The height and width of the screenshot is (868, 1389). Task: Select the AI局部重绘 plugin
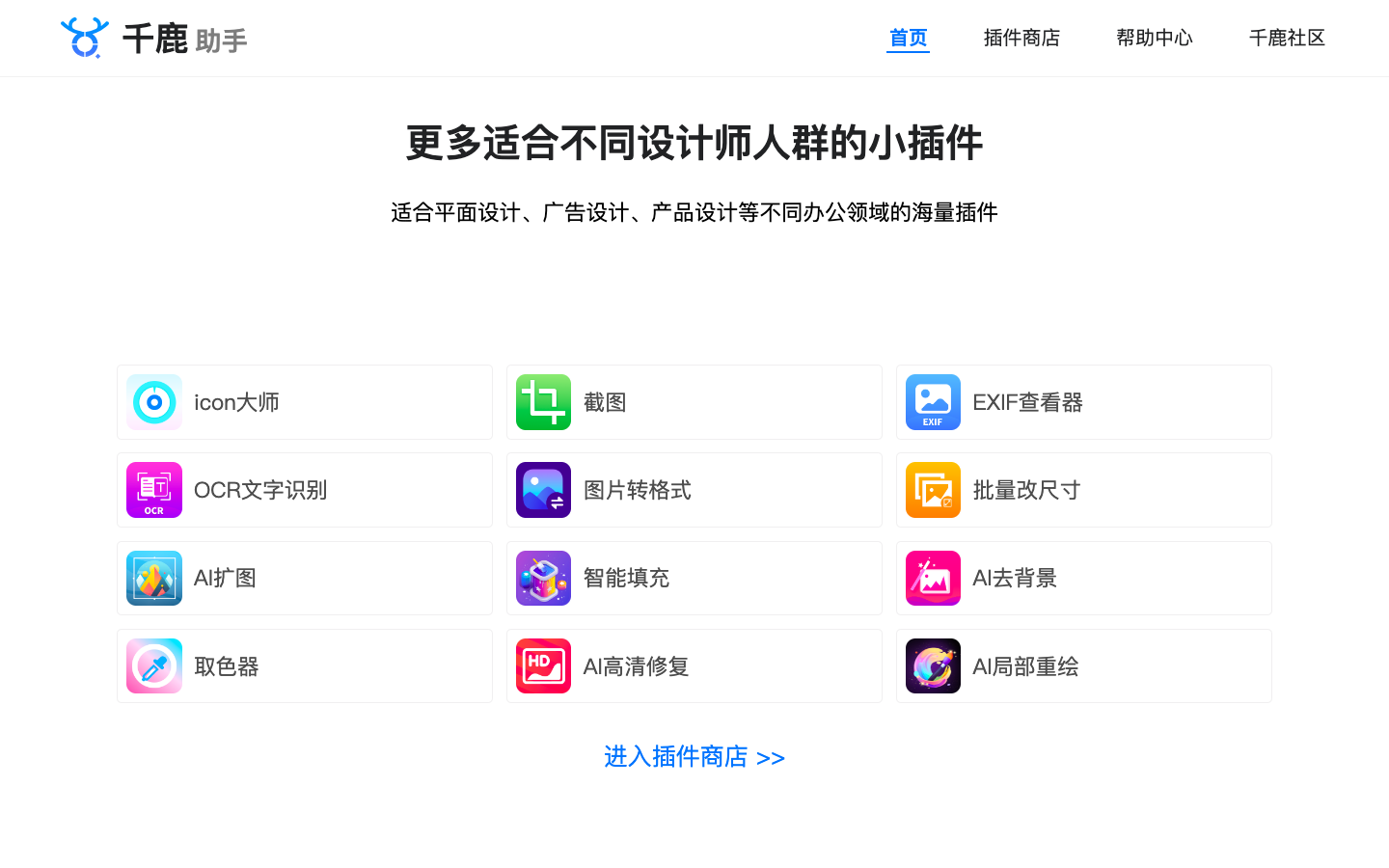1083,666
